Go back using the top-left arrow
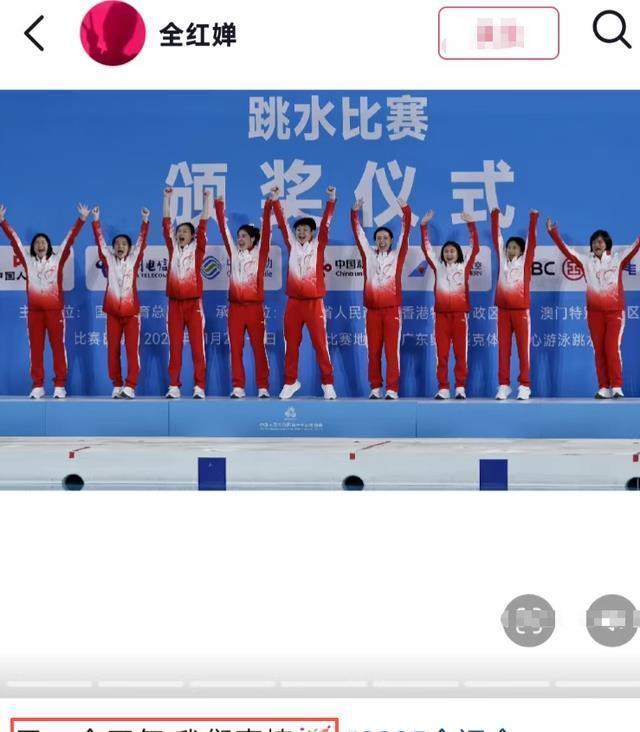640x732 pixels. (x=34, y=33)
